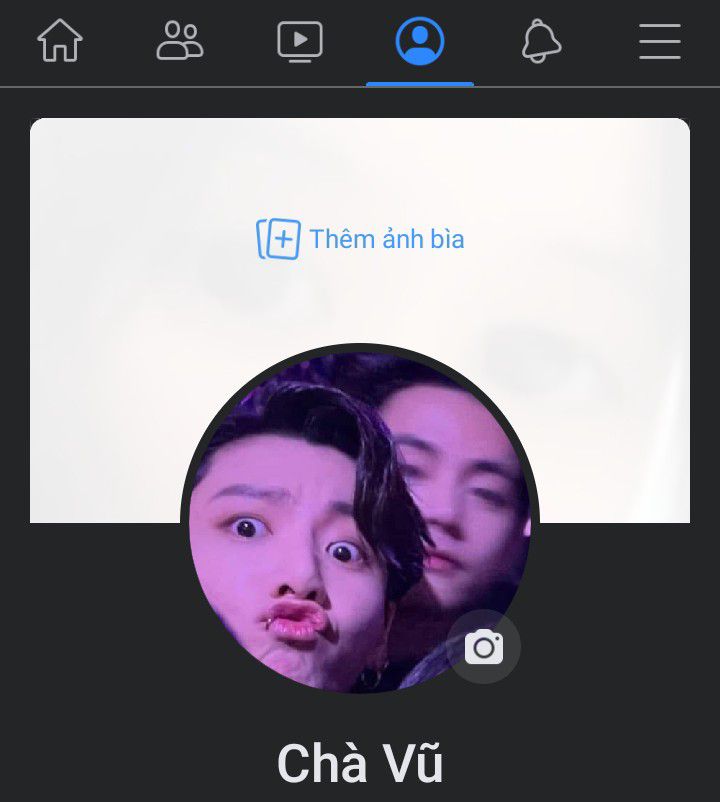
Task: Open the hamburger menu
Action: [x=659, y=42]
